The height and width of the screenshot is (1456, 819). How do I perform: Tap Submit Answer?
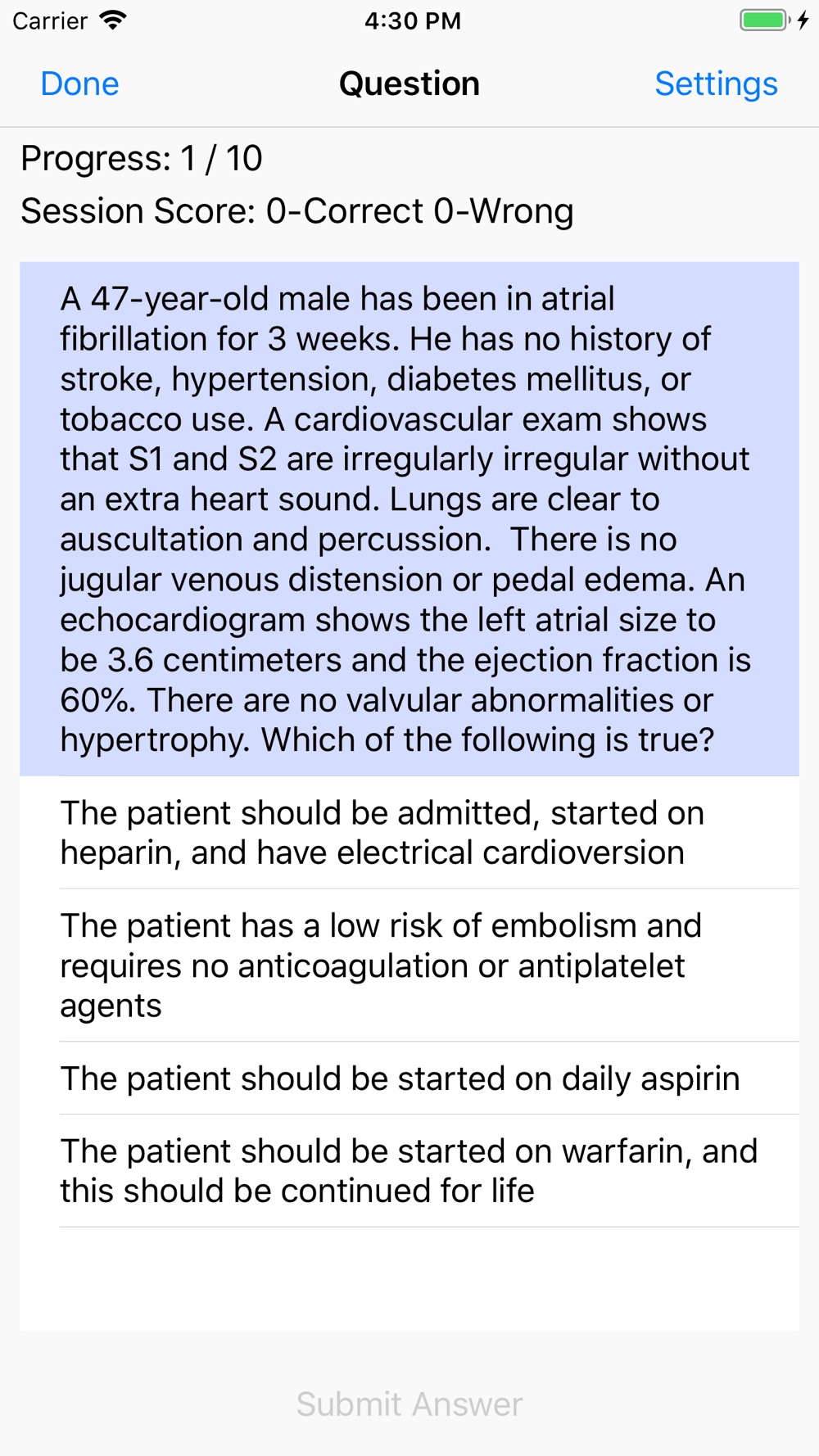pos(409,1404)
